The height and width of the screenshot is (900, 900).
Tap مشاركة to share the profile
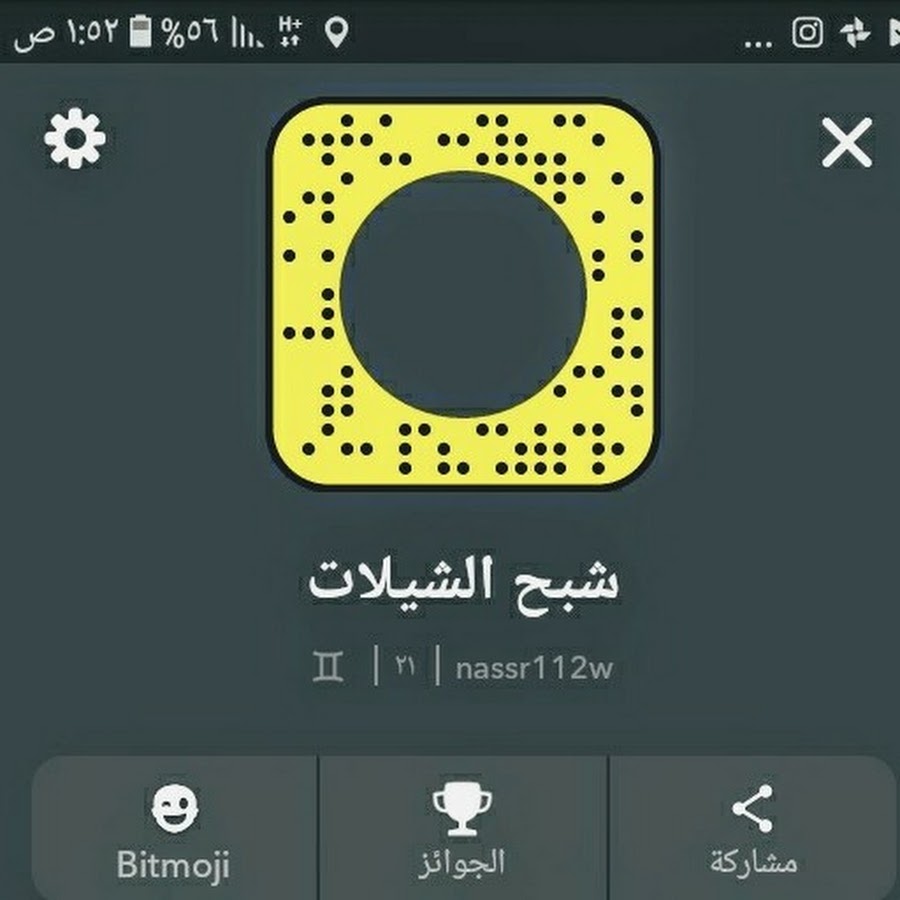point(753,832)
